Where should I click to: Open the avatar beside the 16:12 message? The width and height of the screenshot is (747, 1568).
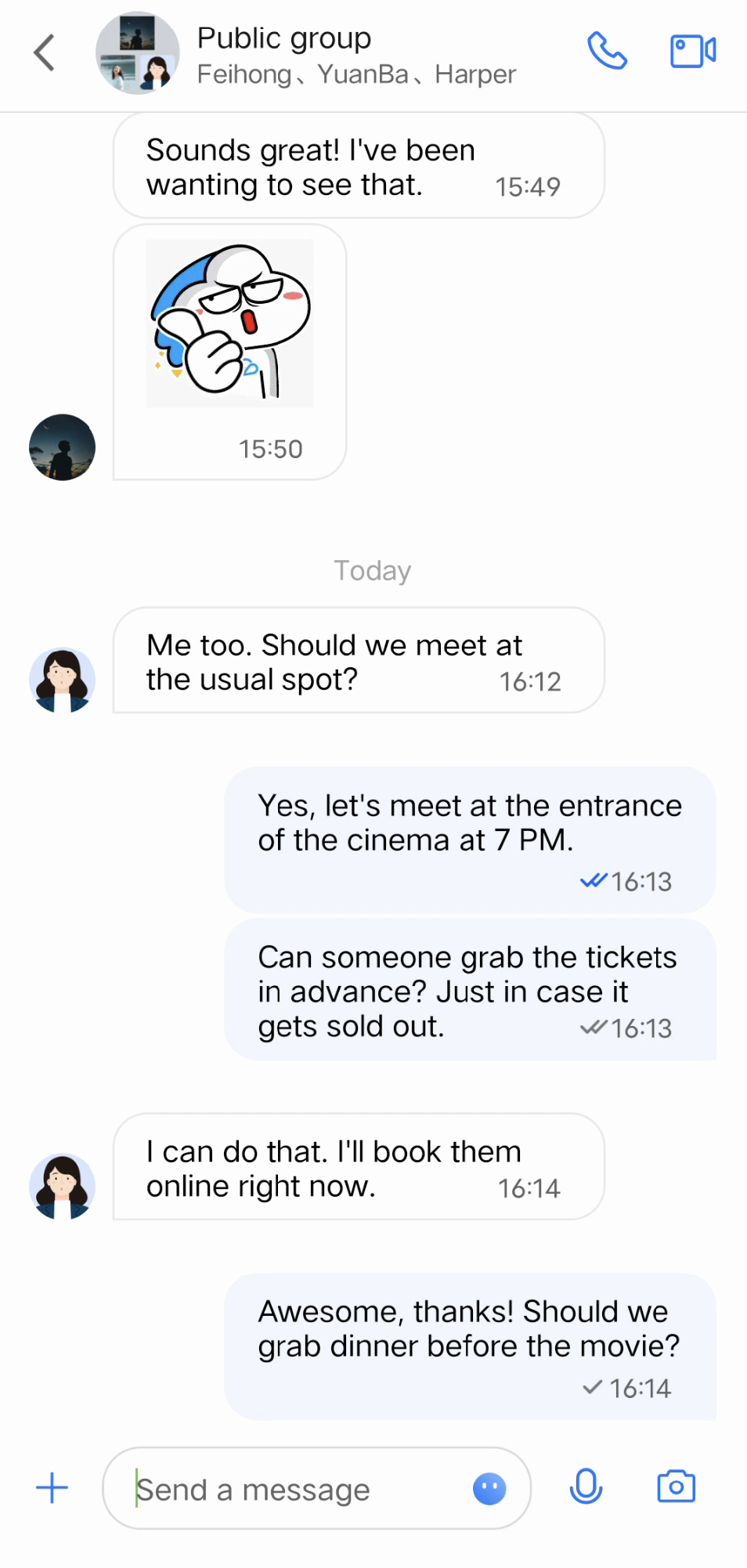click(x=62, y=680)
